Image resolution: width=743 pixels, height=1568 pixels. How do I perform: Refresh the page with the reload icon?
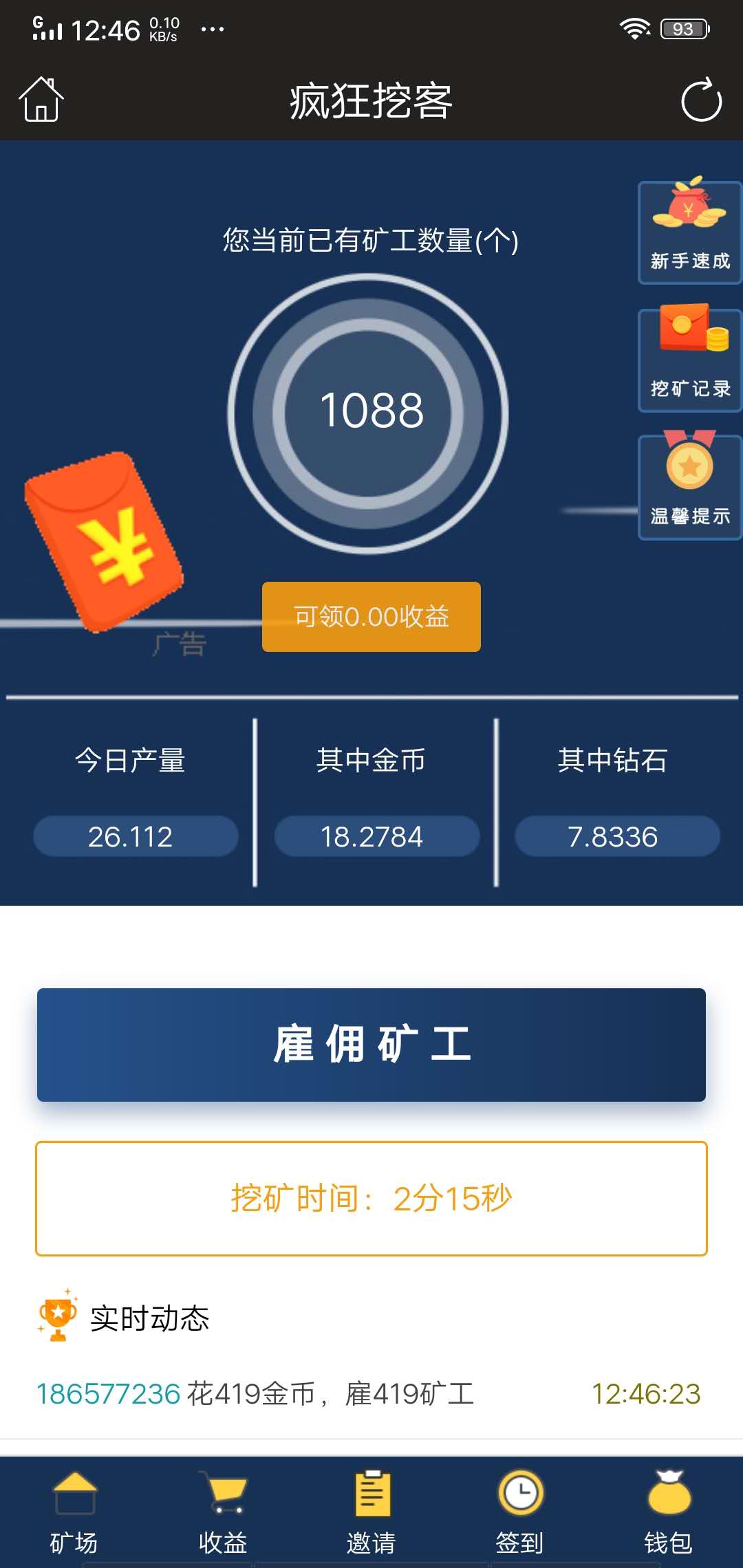(x=700, y=98)
